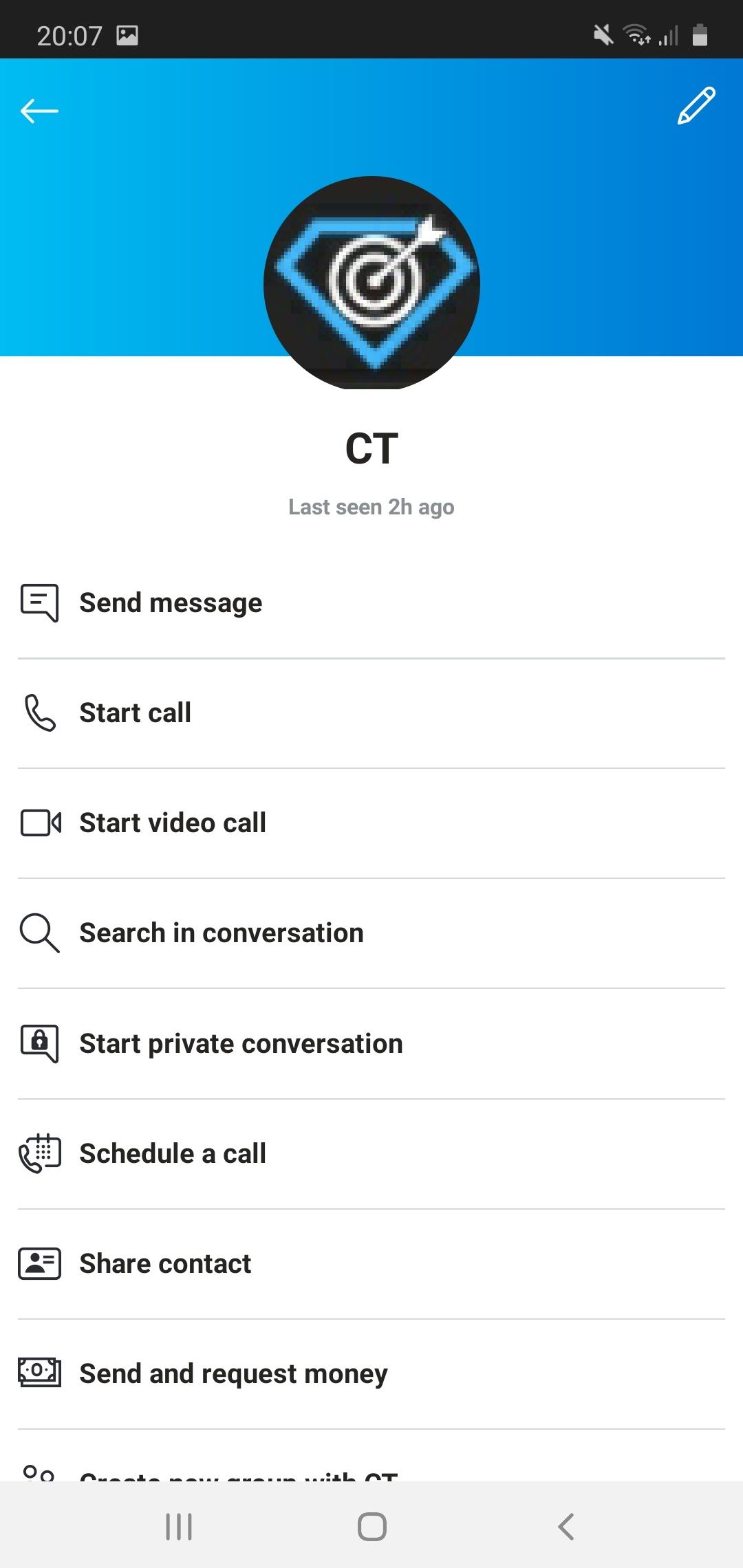Start a call with CT
The image size is (743, 1568).
click(x=371, y=713)
